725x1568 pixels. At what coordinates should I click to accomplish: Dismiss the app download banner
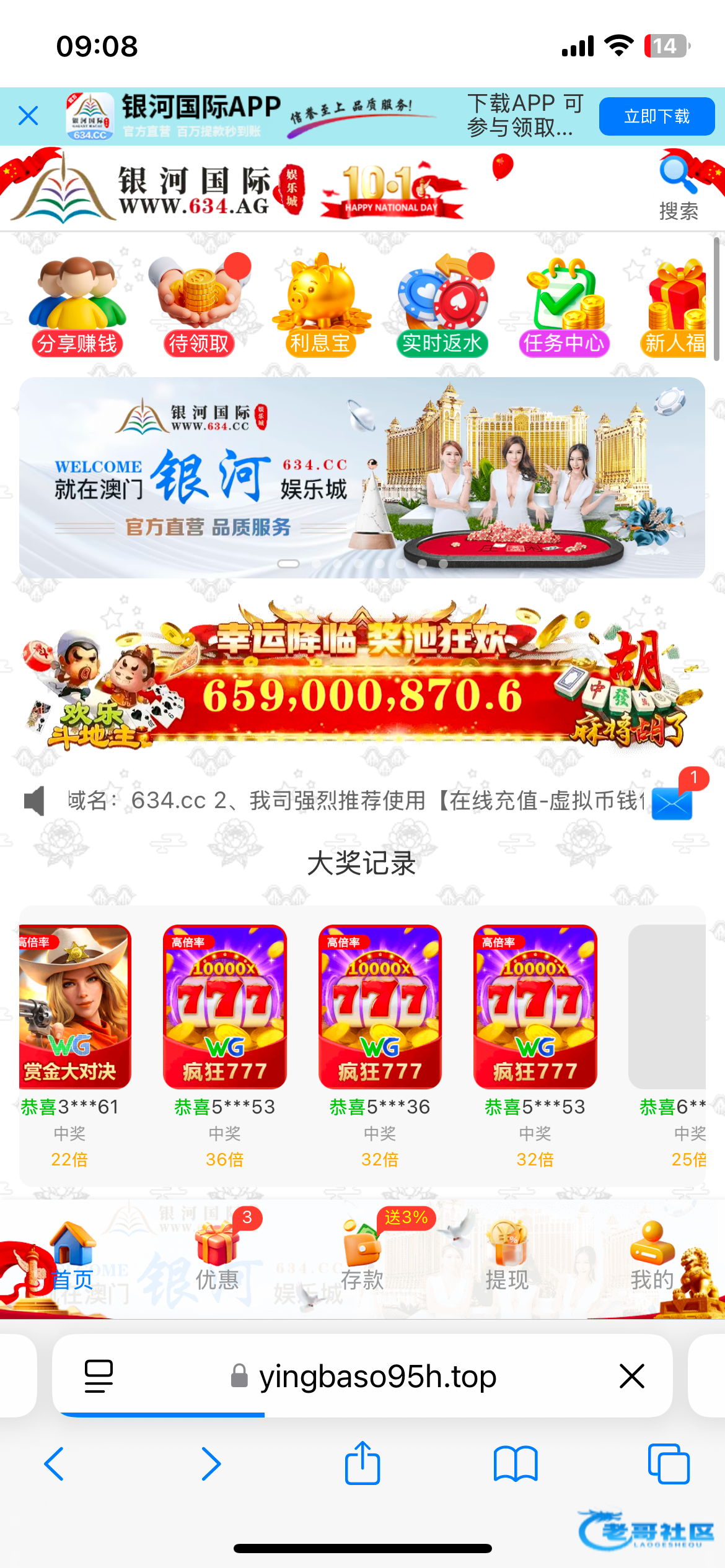coord(29,116)
